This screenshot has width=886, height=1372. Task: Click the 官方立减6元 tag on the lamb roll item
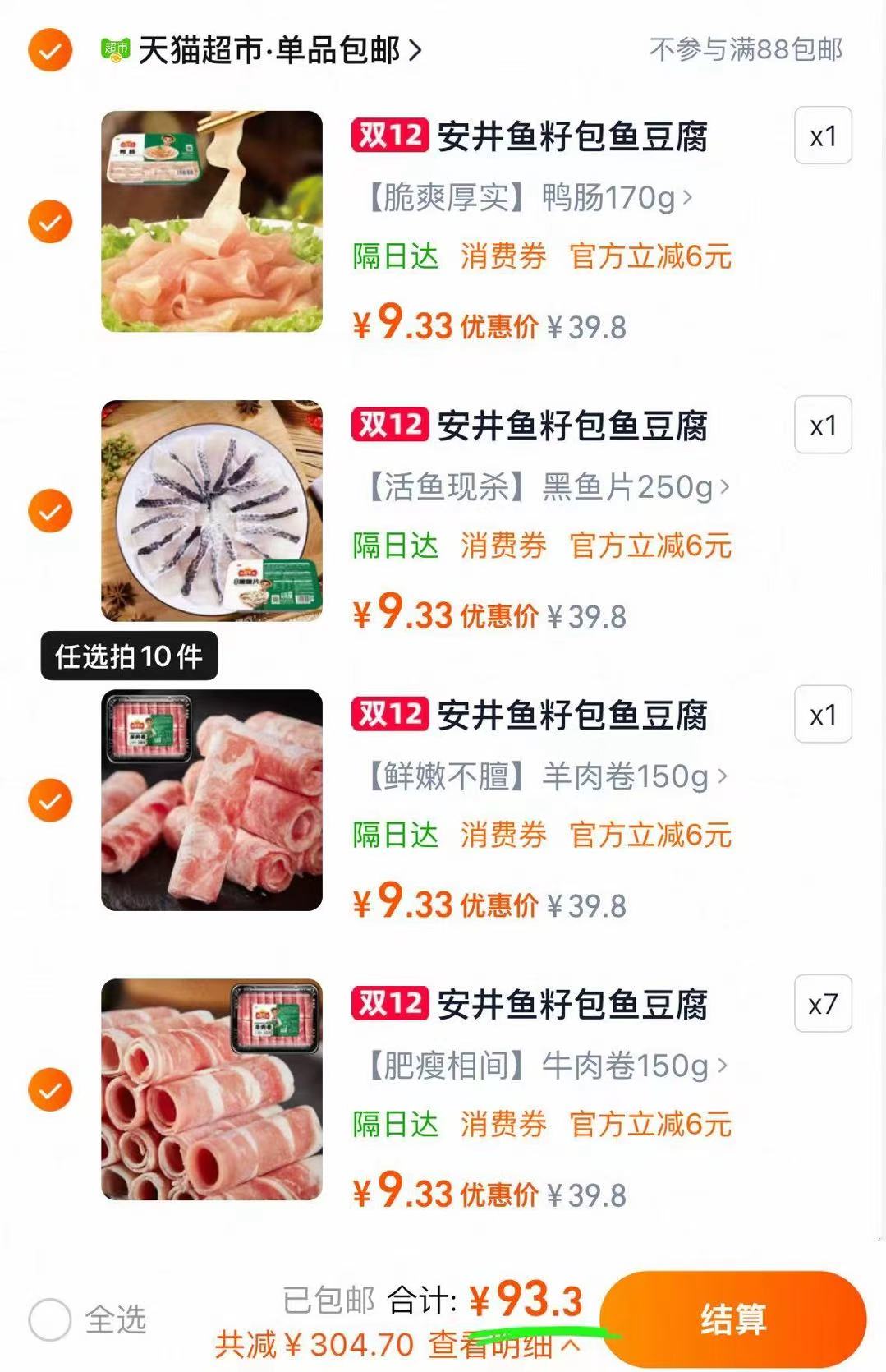[653, 835]
